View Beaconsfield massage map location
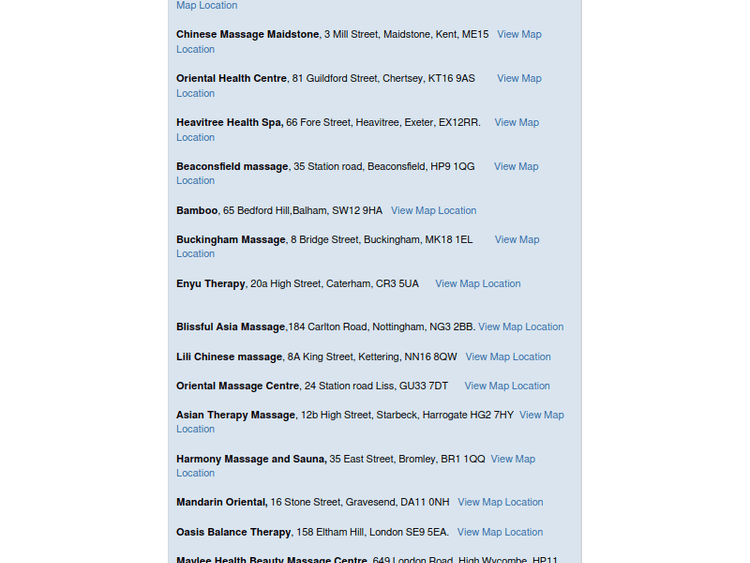This screenshot has height=563, width=750. pyautogui.click(x=516, y=167)
